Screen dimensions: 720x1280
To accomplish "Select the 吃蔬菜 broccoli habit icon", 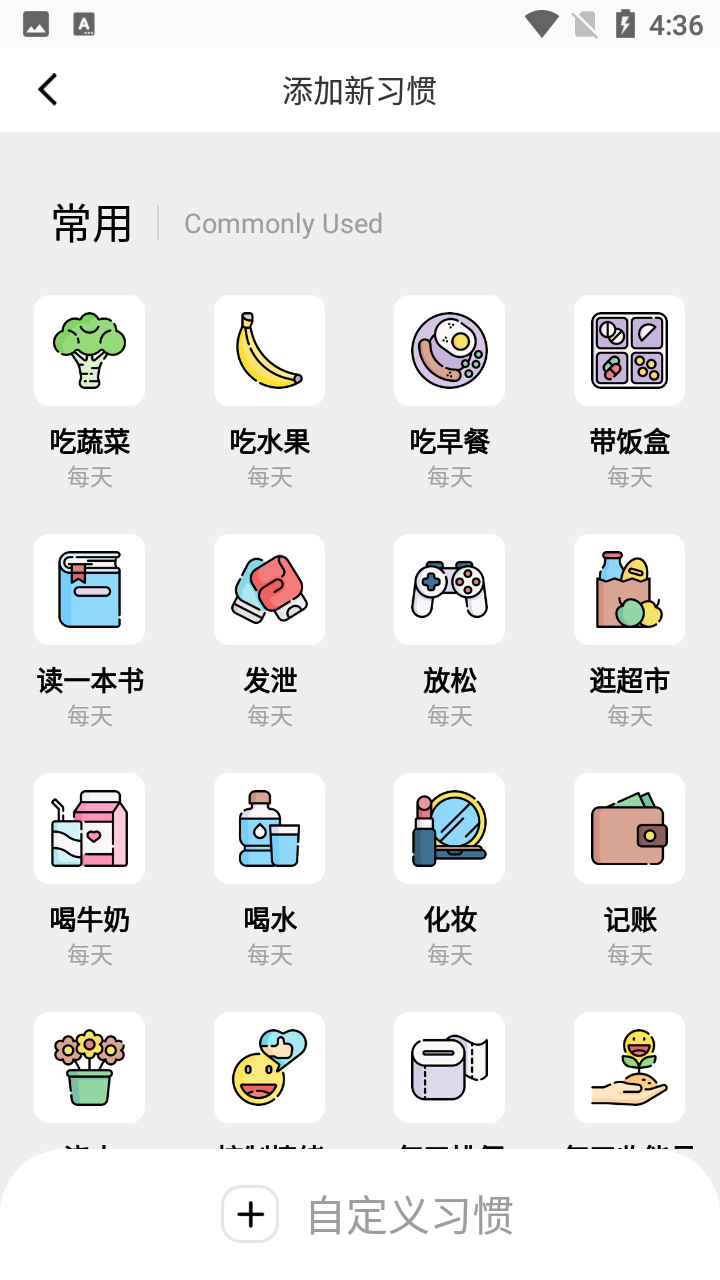I will tap(89, 350).
